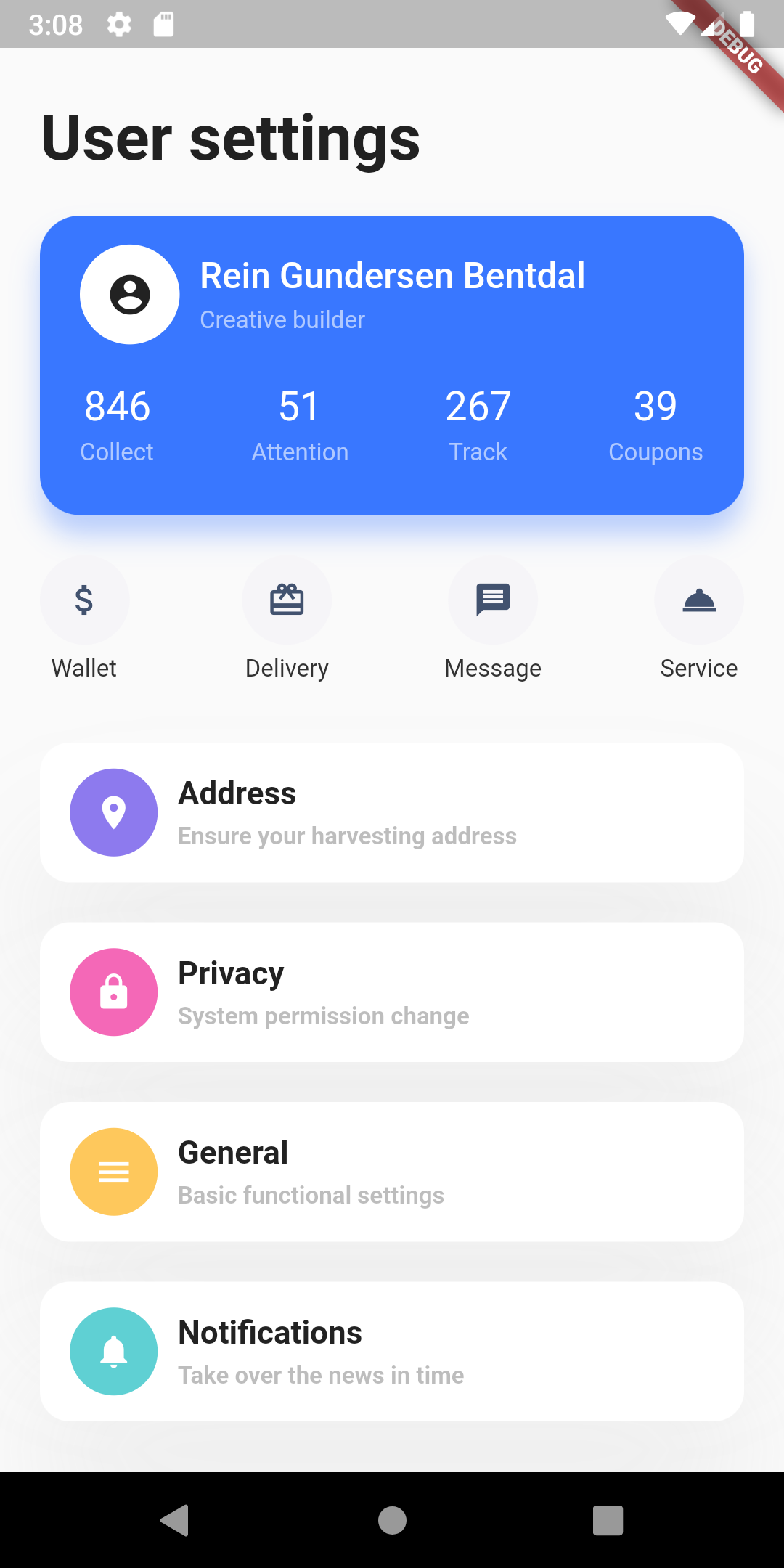The width and height of the screenshot is (784, 1568).
Task: Open General basic functional settings
Action: click(392, 1171)
